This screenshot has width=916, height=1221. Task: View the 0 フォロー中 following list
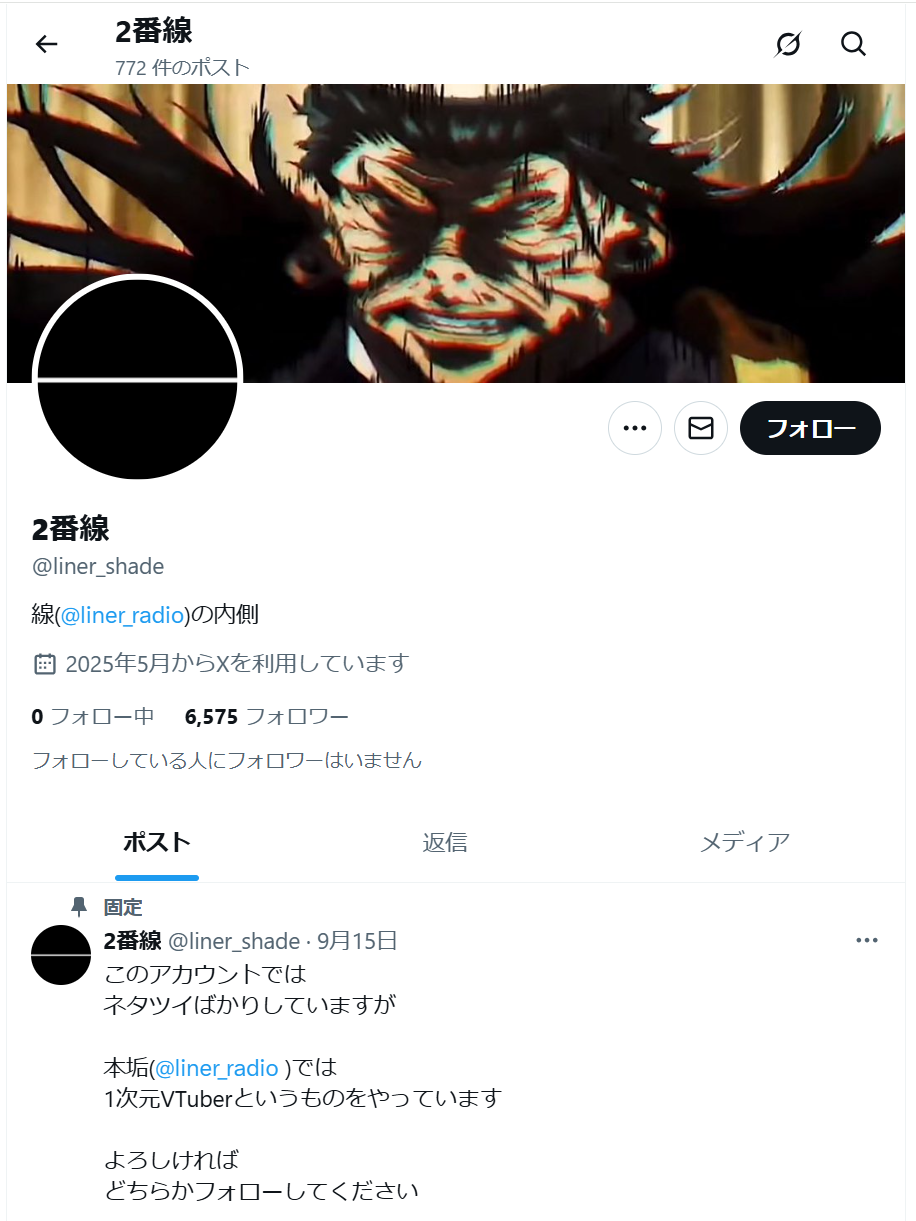[93, 716]
